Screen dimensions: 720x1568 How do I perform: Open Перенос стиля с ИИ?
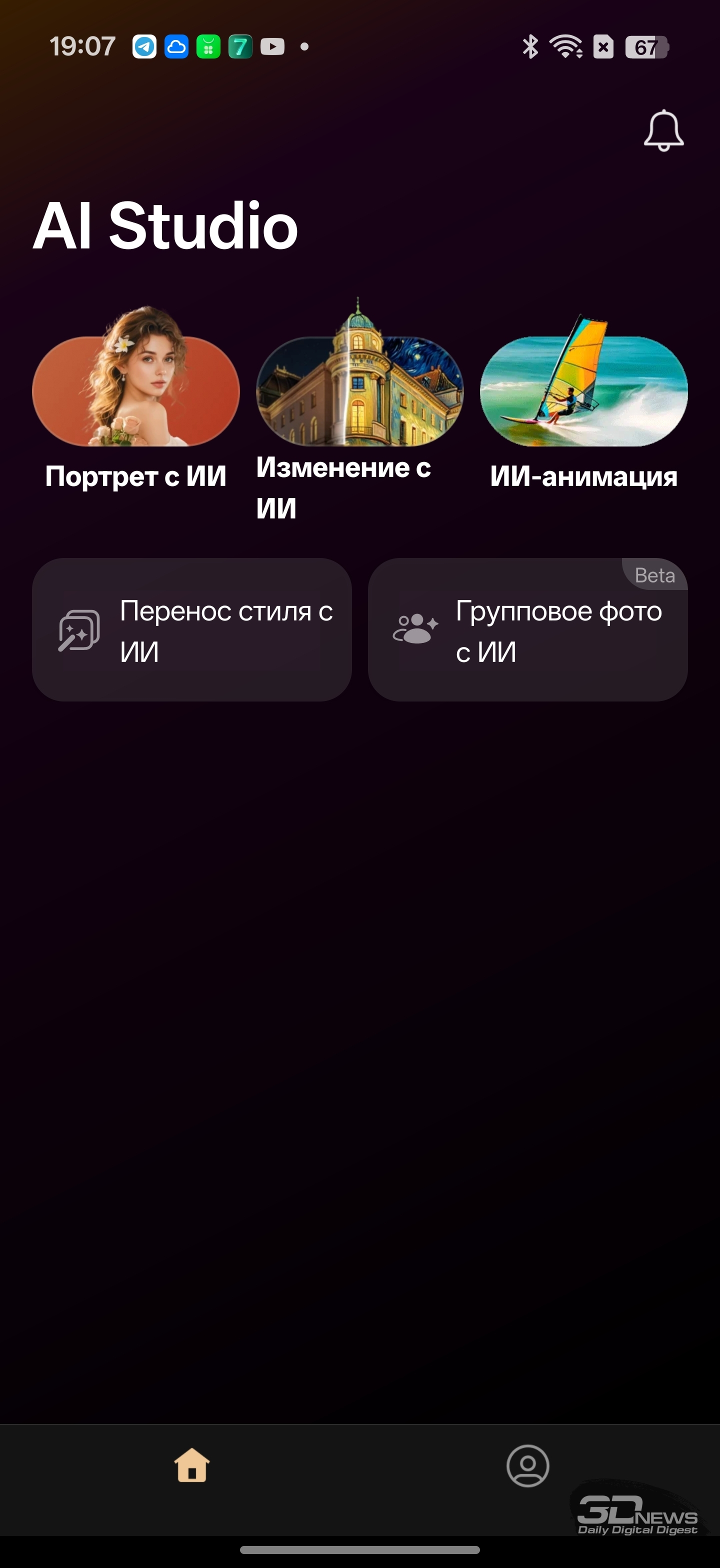point(191,630)
